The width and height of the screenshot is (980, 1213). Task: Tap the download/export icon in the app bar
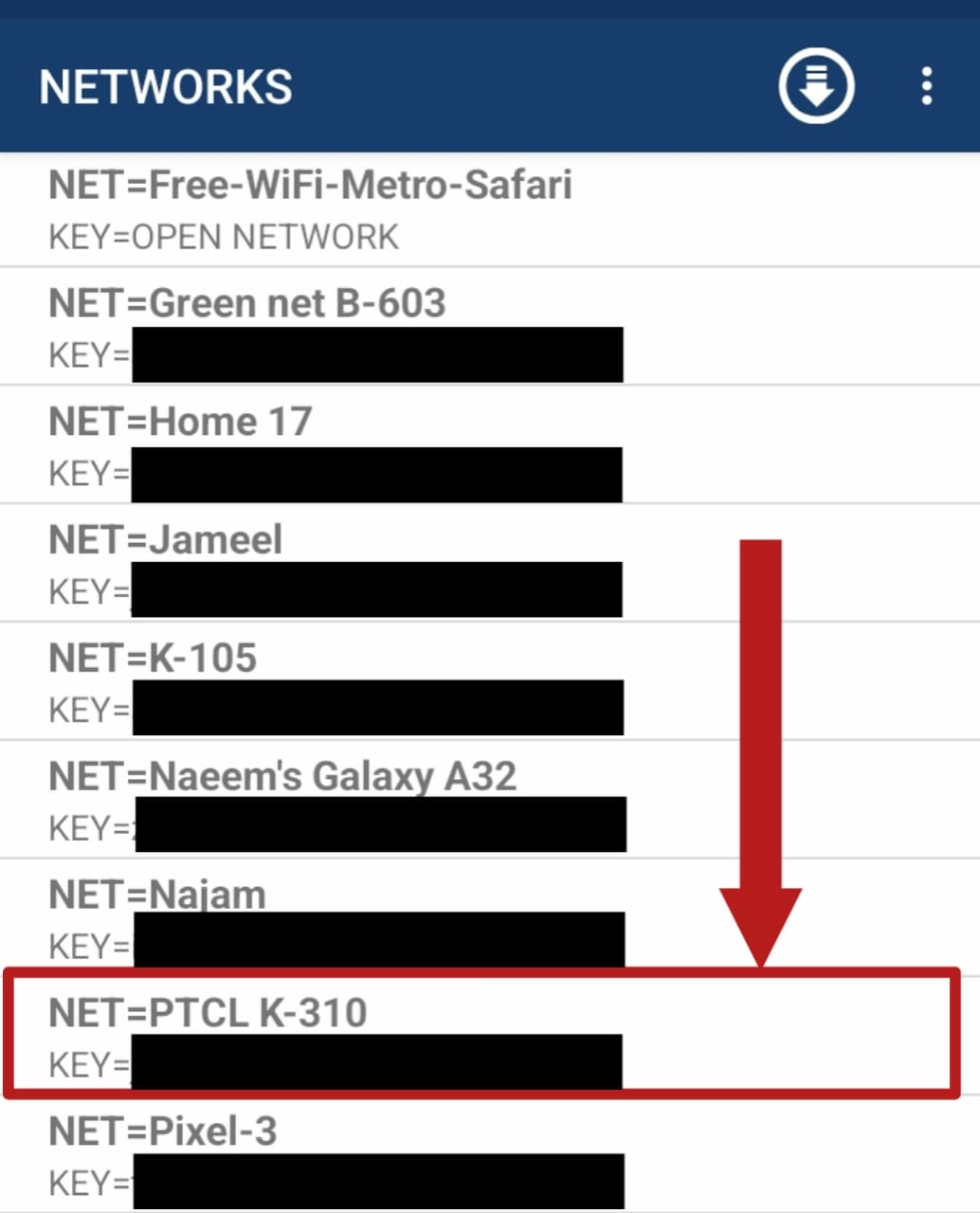tap(816, 86)
